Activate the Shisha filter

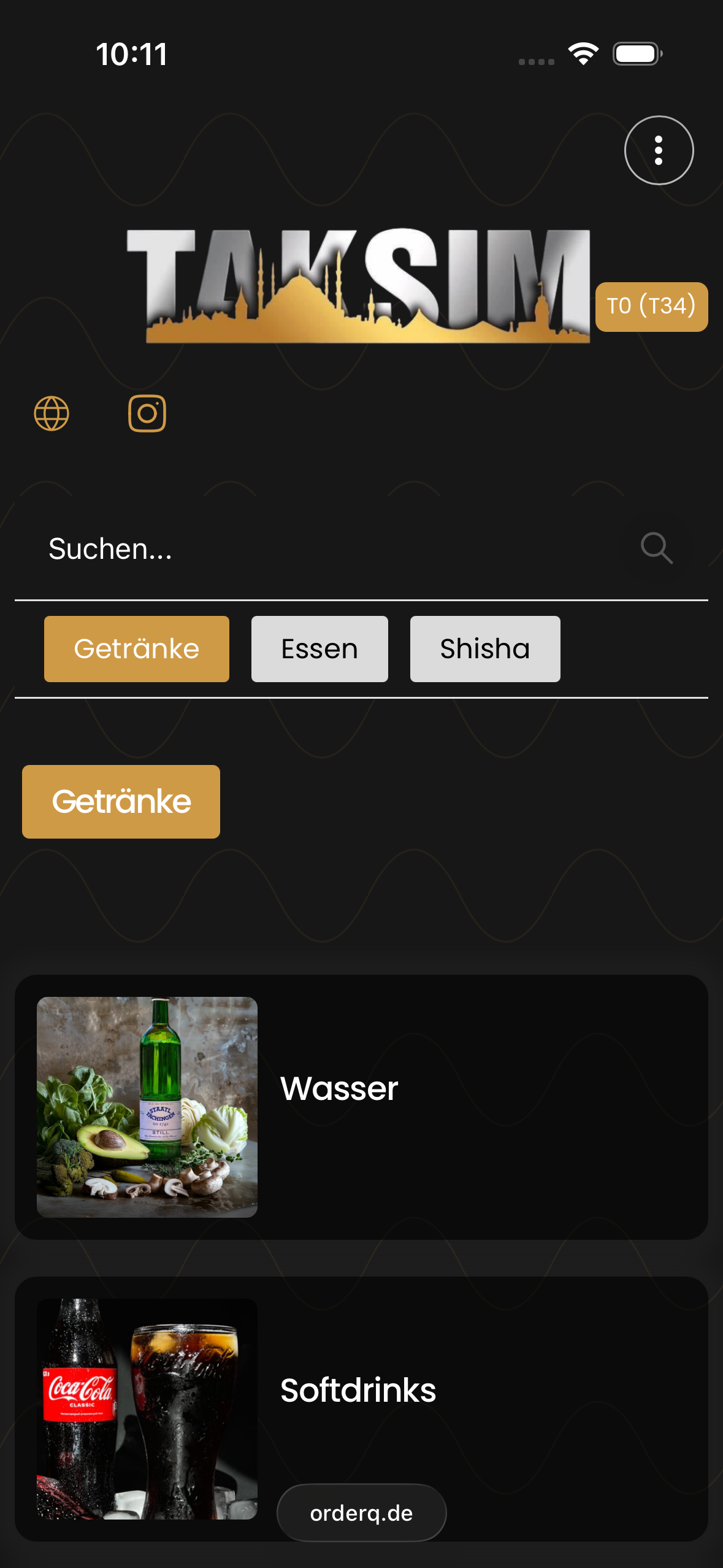(484, 648)
